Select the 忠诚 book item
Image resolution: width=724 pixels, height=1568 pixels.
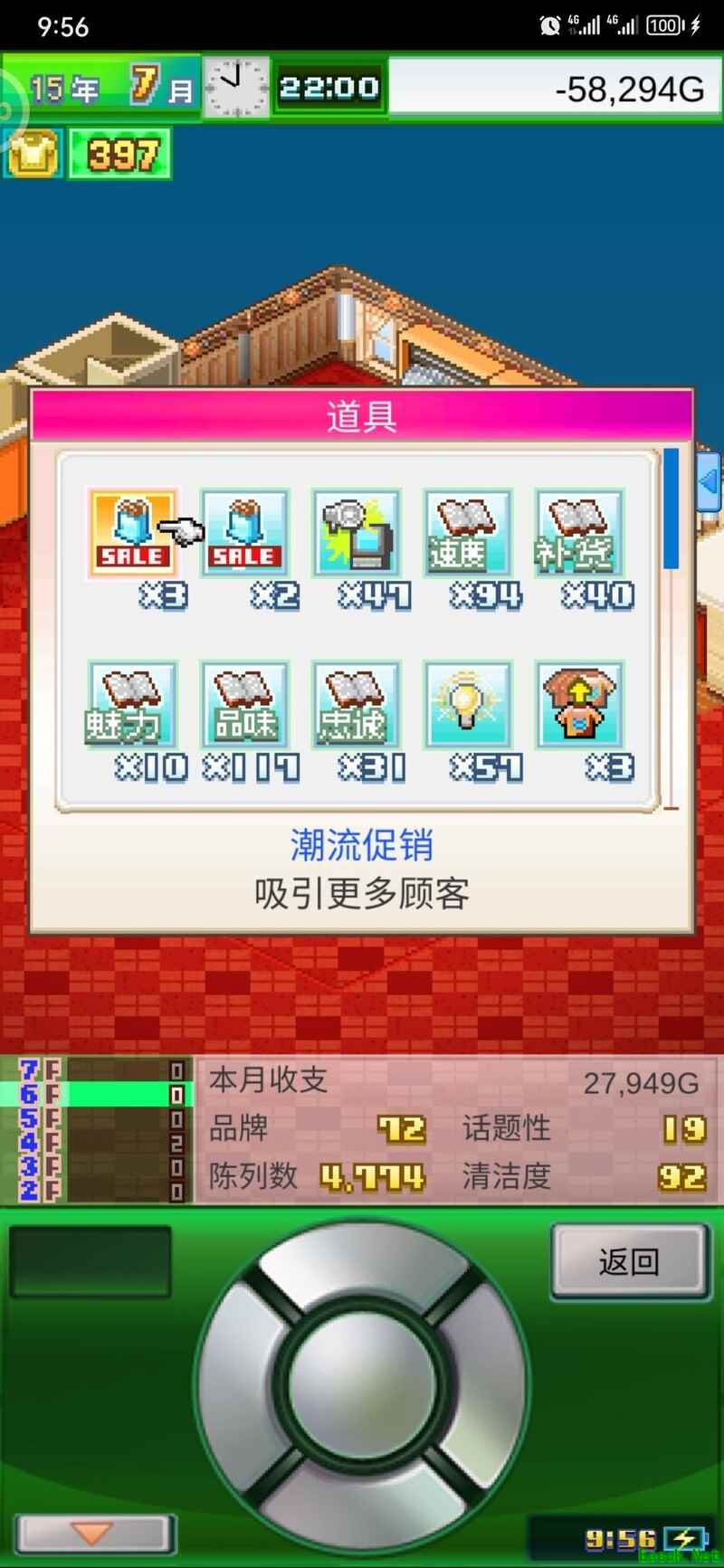357,706
